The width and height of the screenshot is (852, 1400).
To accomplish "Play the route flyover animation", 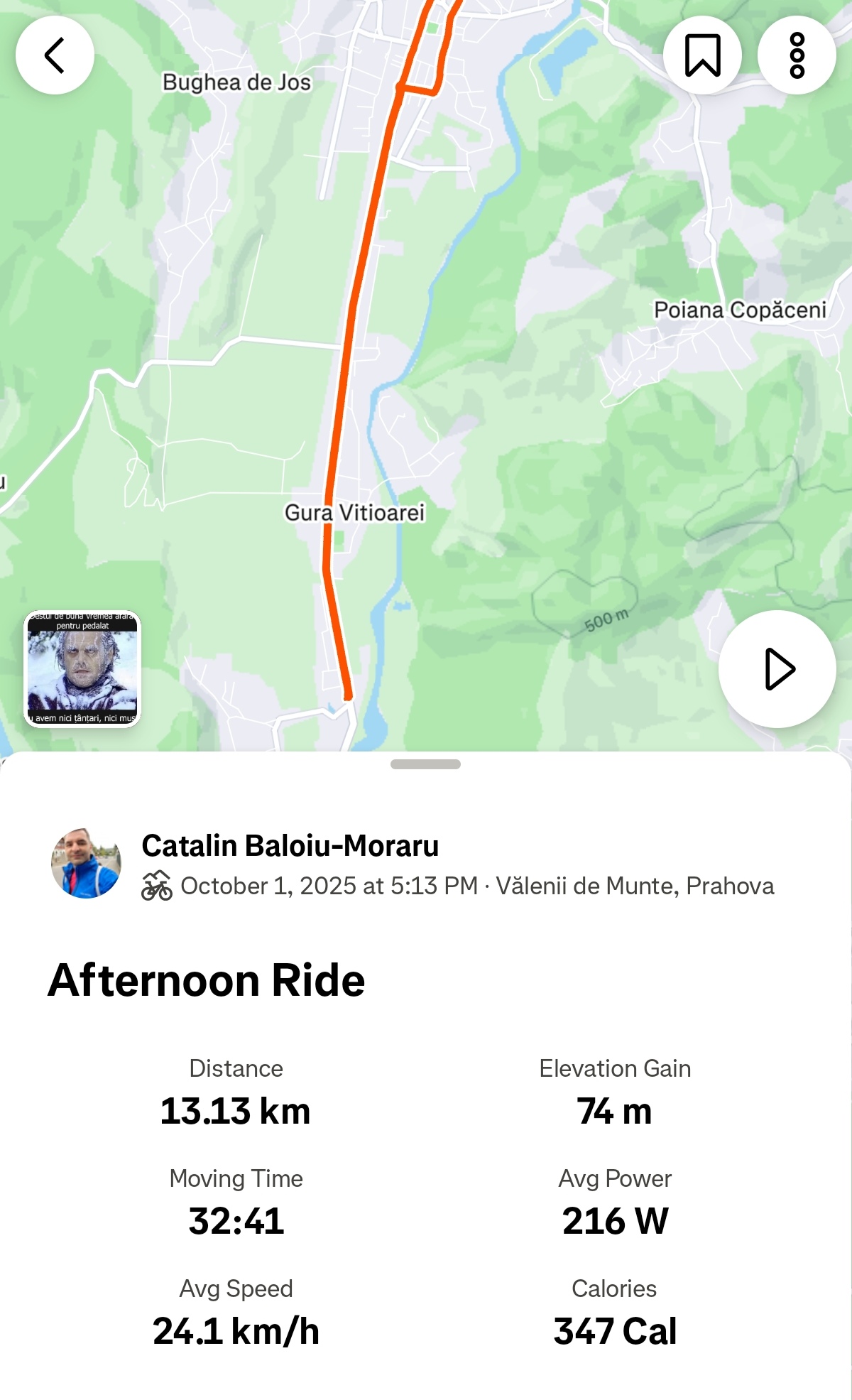I will click(x=777, y=668).
